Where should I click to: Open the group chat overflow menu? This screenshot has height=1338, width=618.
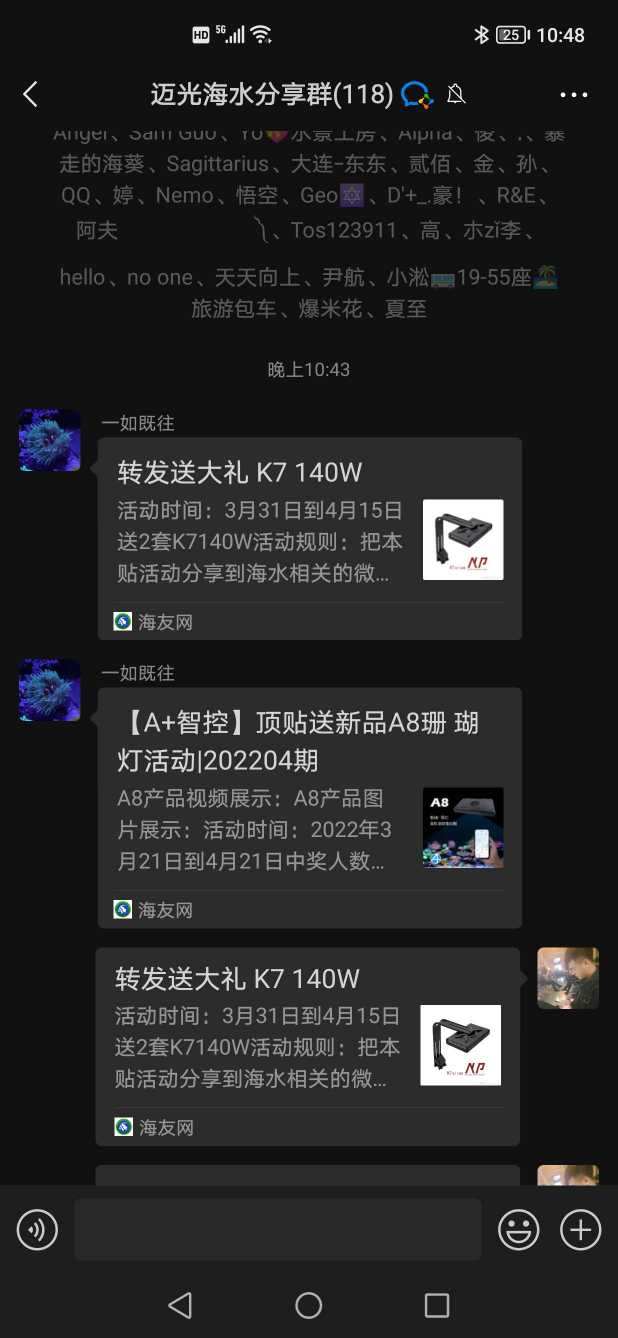(574, 95)
